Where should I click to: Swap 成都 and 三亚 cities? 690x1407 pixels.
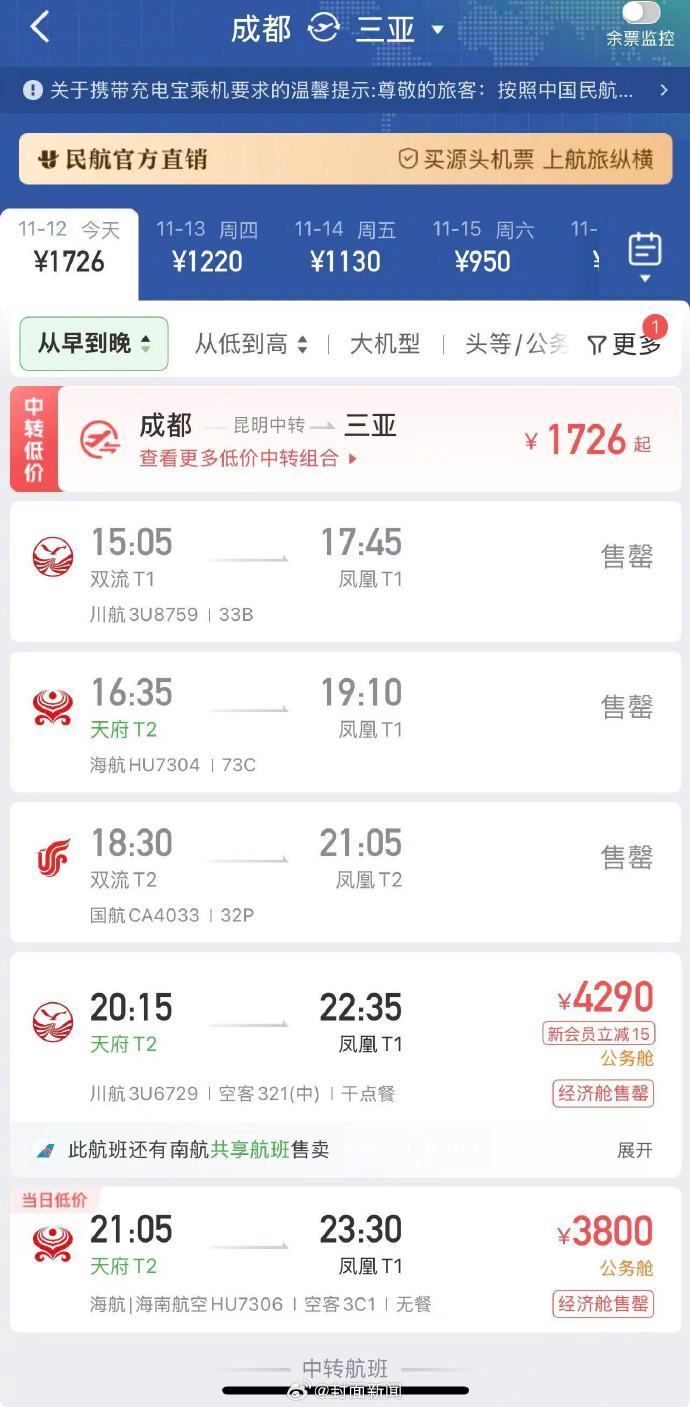tap(323, 28)
